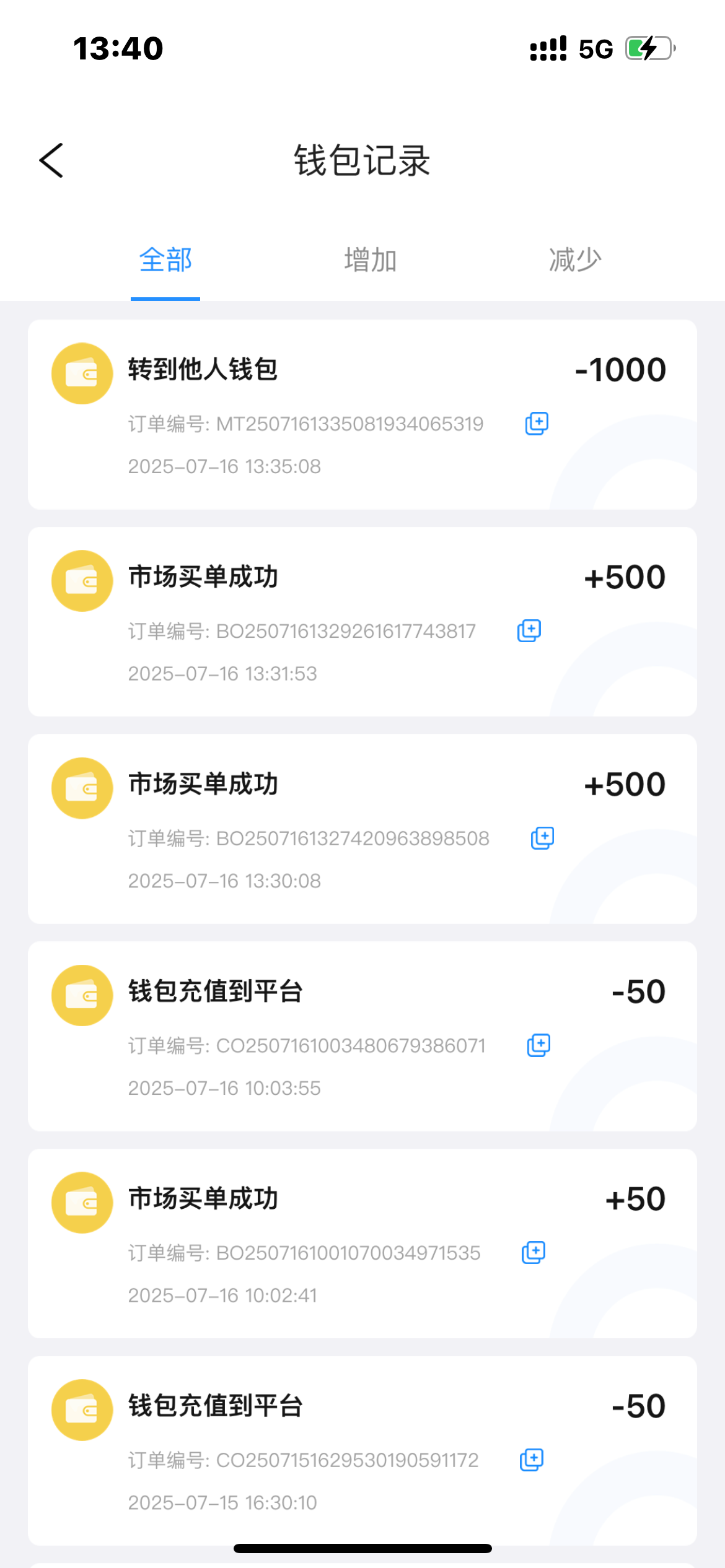Copy order number CO250716100348067938607​1

pos(538,1045)
